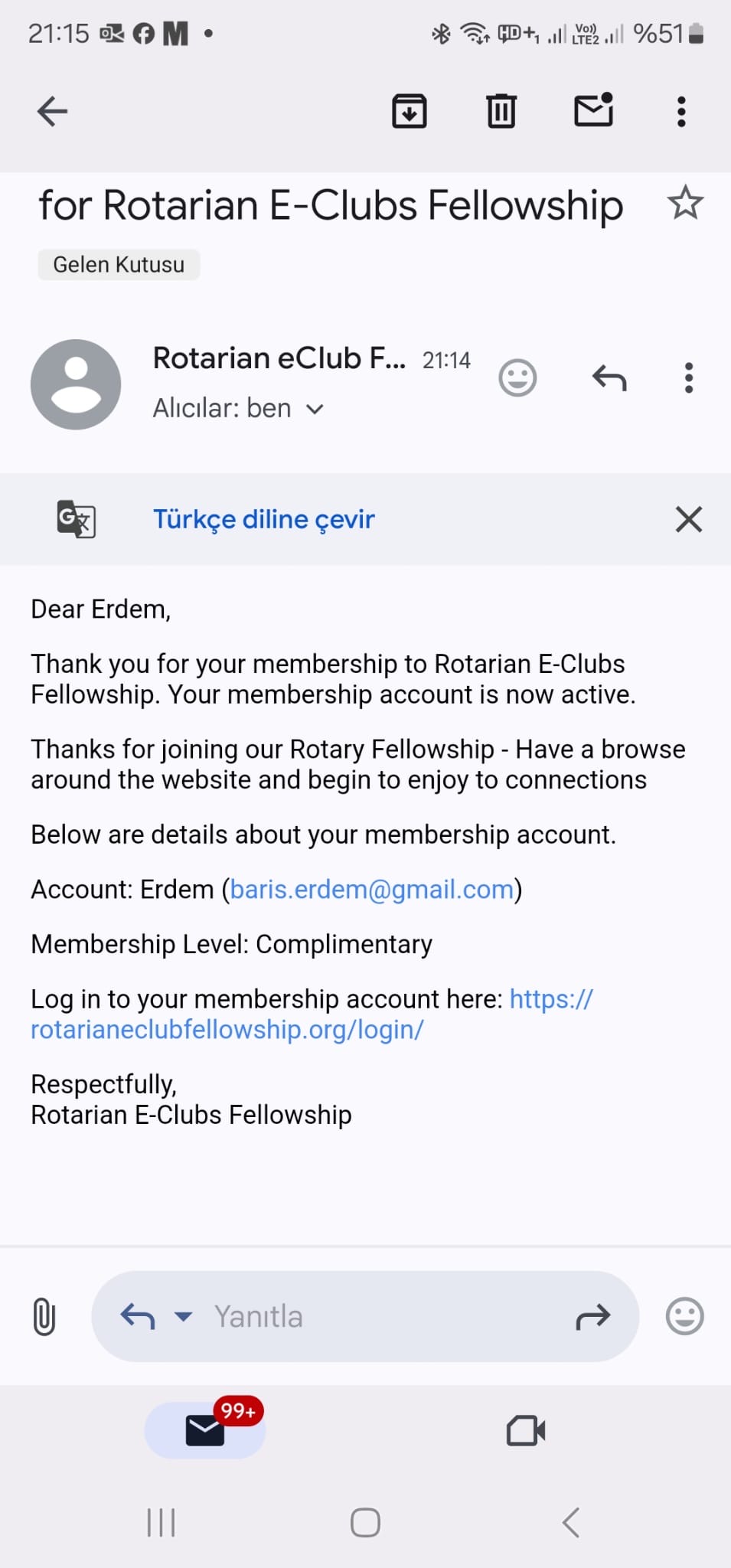Open the message's three-dot options menu
This screenshot has width=731, height=1568.
(x=689, y=377)
